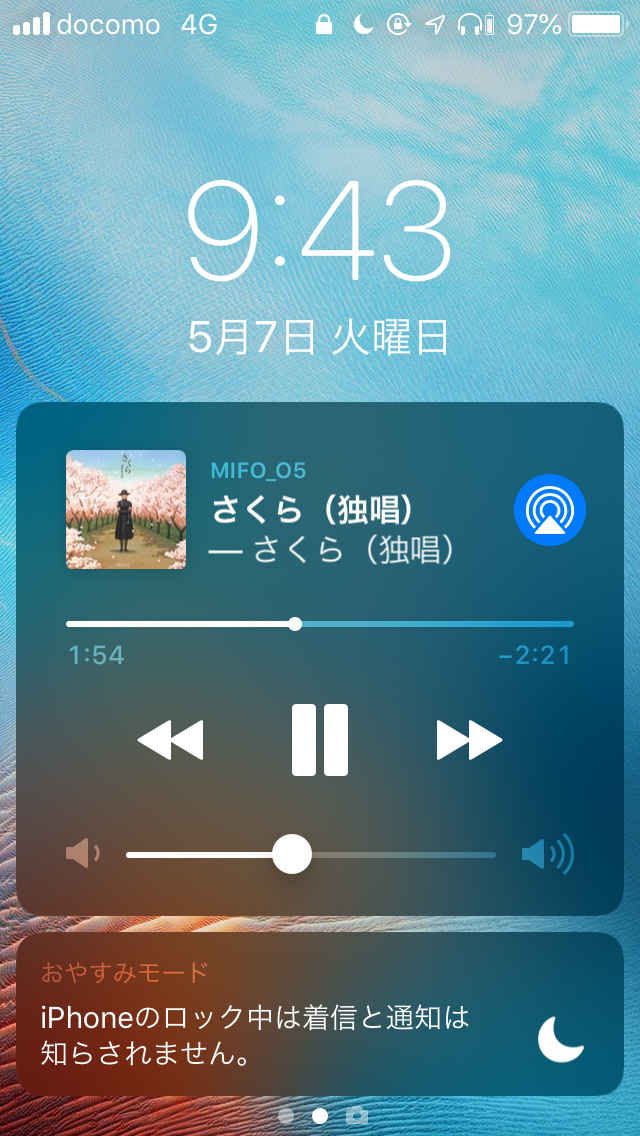640x1136 pixels.
Task: Tap the volume slider knob
Action: (292, 855)
